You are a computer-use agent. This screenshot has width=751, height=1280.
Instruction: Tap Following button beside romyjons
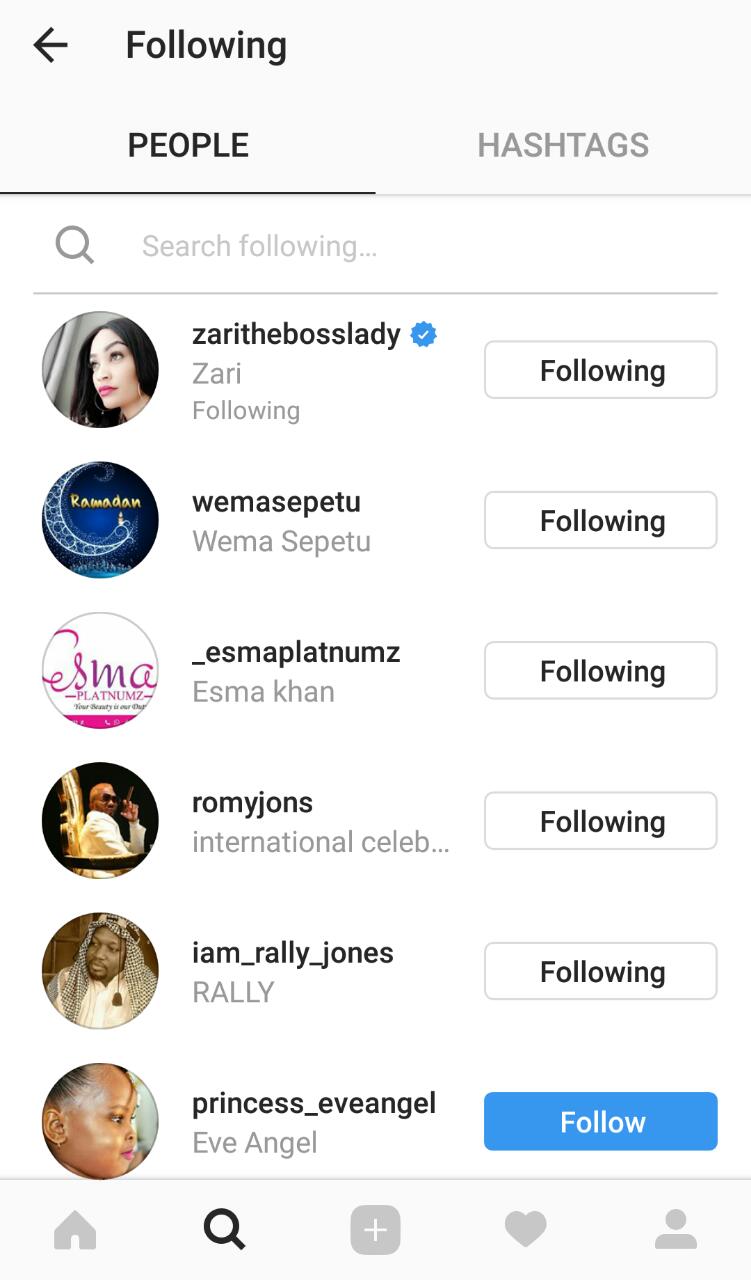[600, 821]
